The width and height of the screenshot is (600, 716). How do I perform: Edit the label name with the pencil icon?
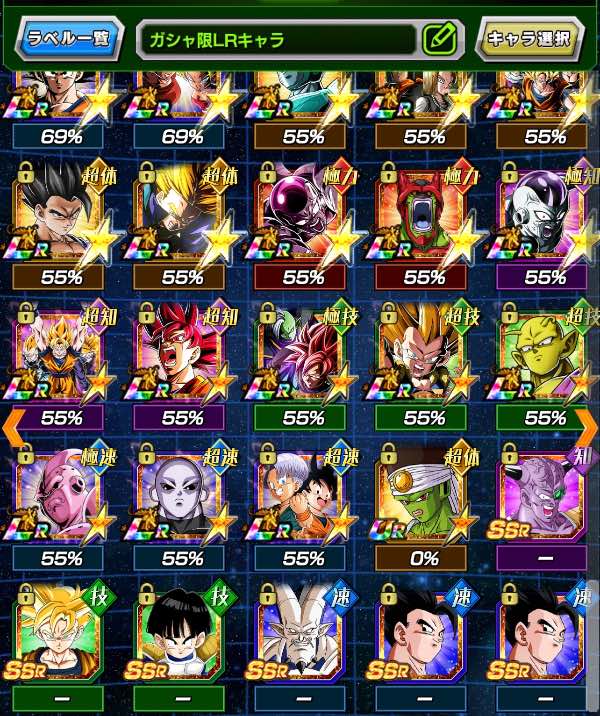(x=438, y=40)
